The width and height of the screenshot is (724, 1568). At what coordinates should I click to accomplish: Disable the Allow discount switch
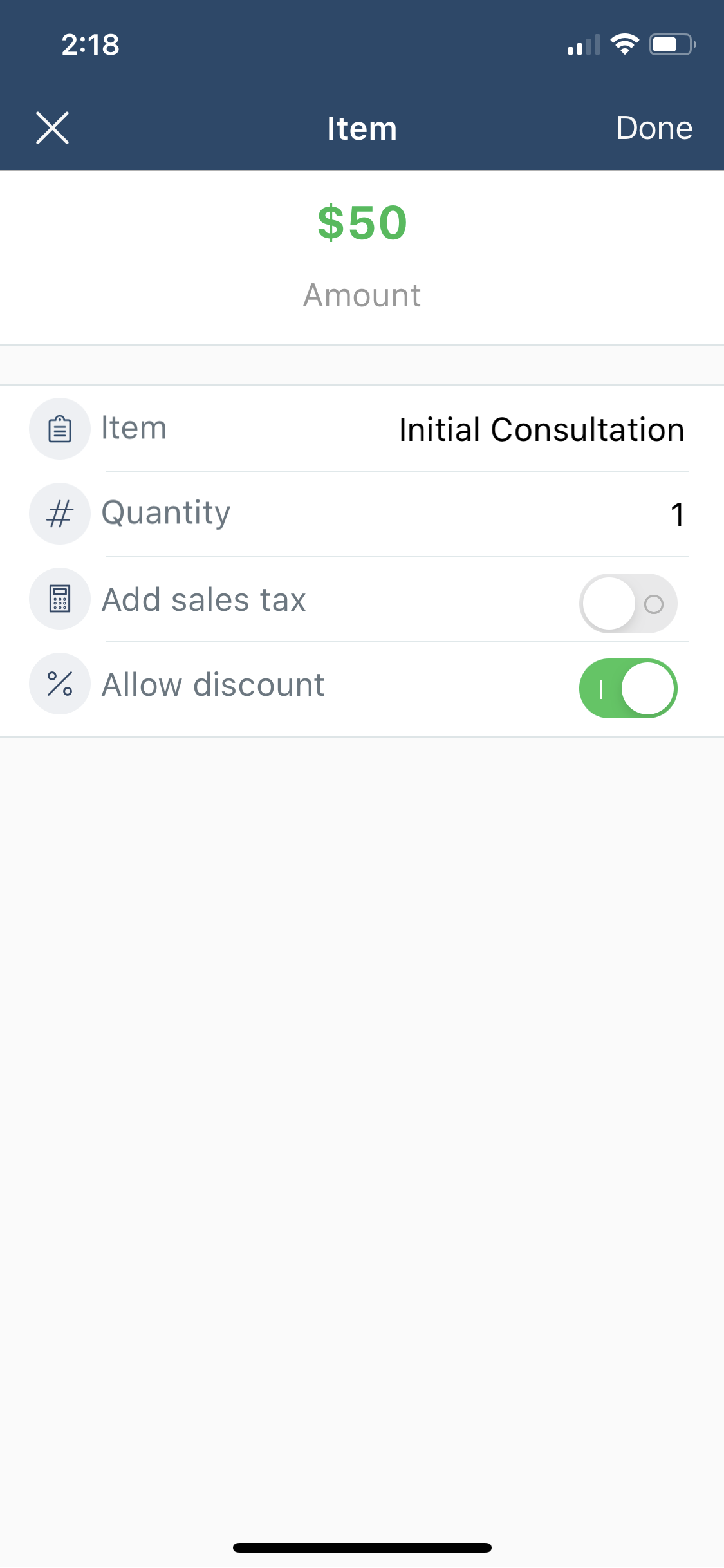click(x=628, y=688)
